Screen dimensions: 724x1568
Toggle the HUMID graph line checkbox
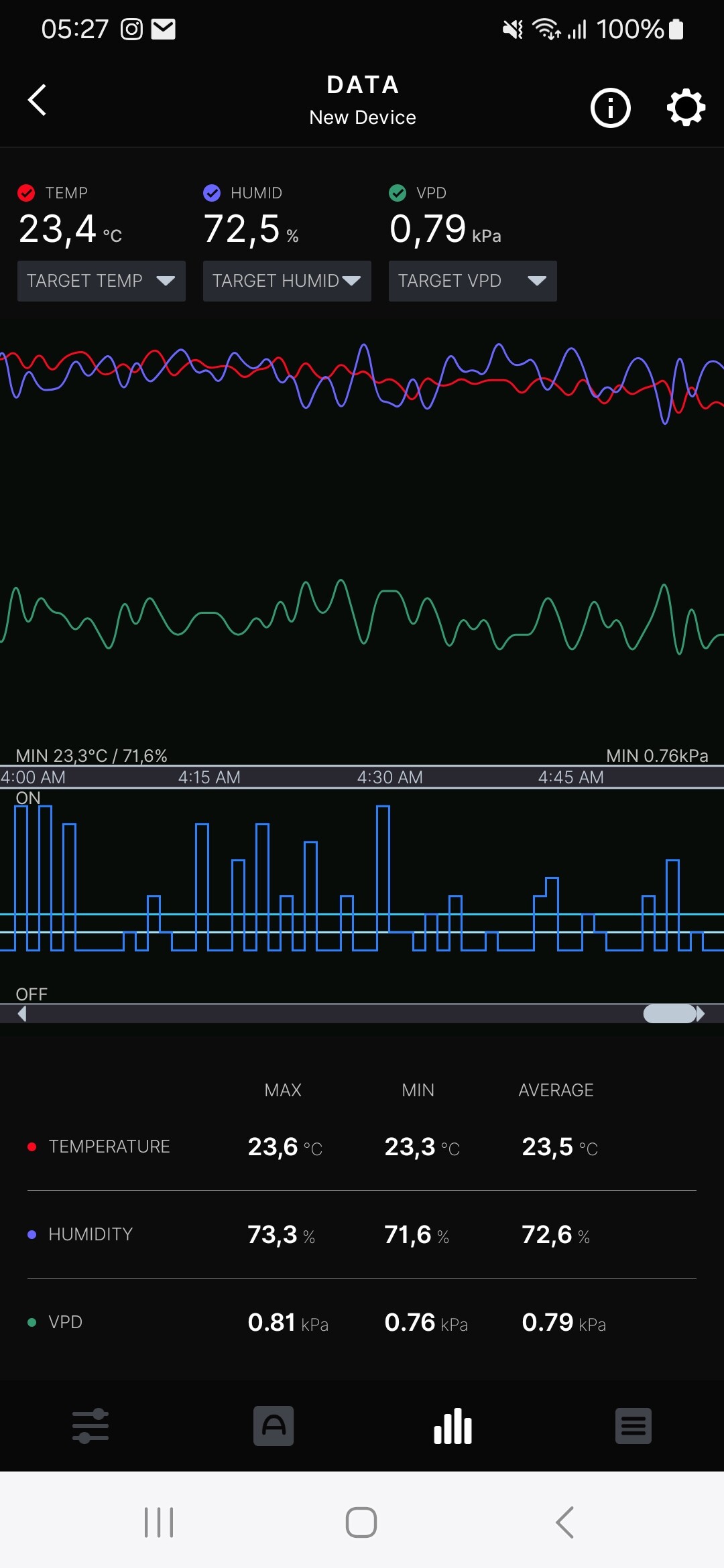click(x=212, y=193)
